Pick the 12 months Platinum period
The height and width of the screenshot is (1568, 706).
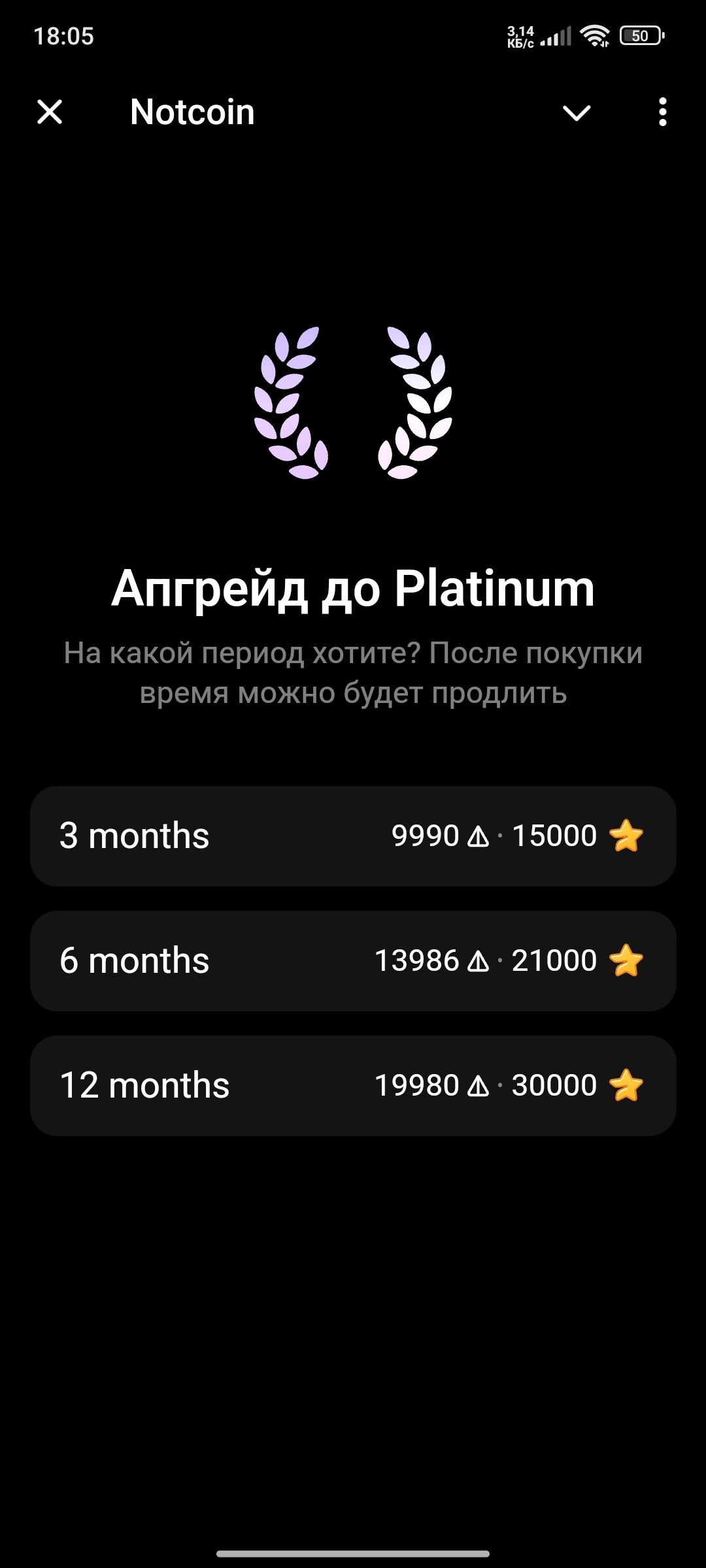(x=353, y=1085)
